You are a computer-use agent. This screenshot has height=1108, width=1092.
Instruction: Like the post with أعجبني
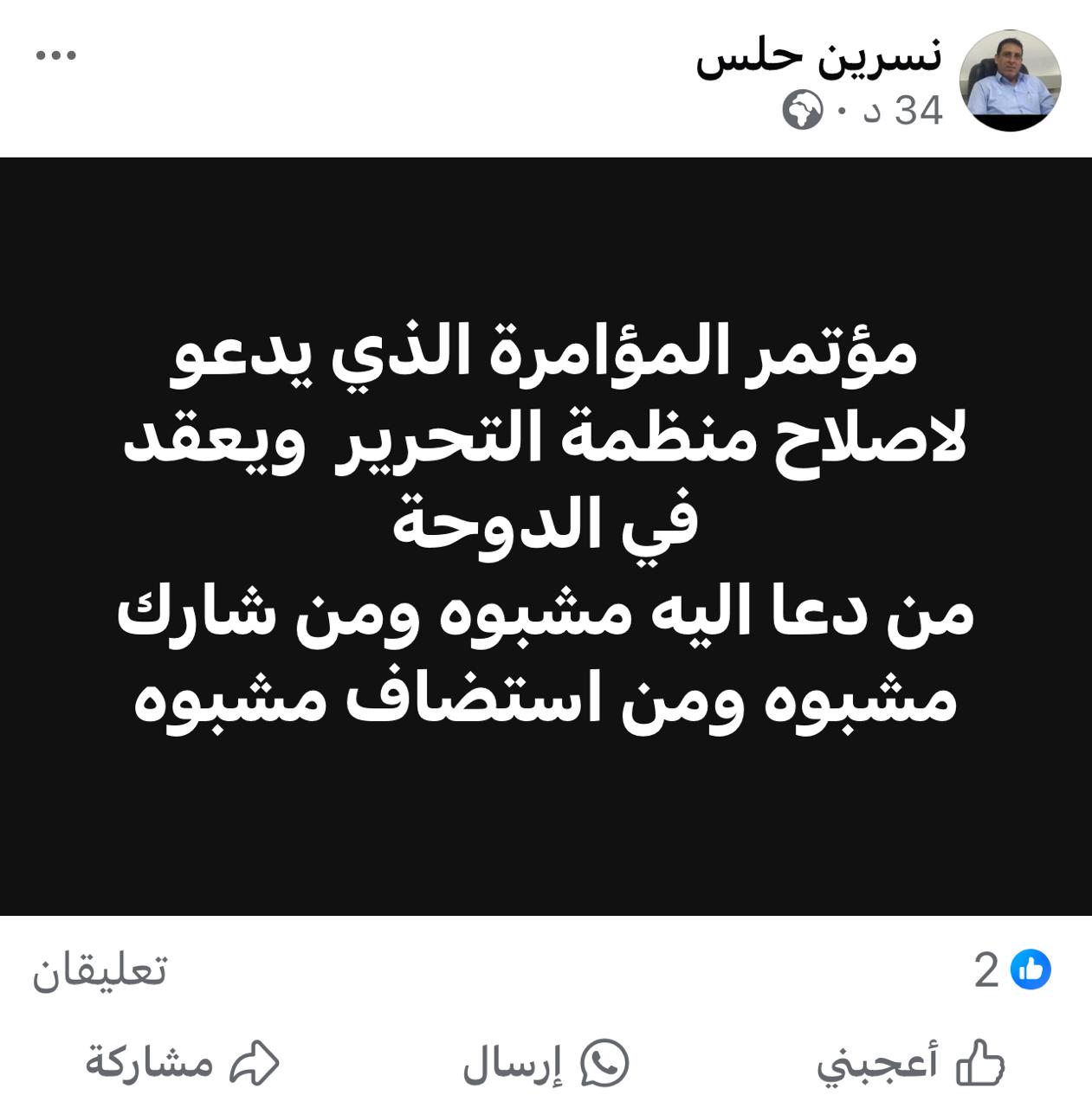(x=910, y=1064)
